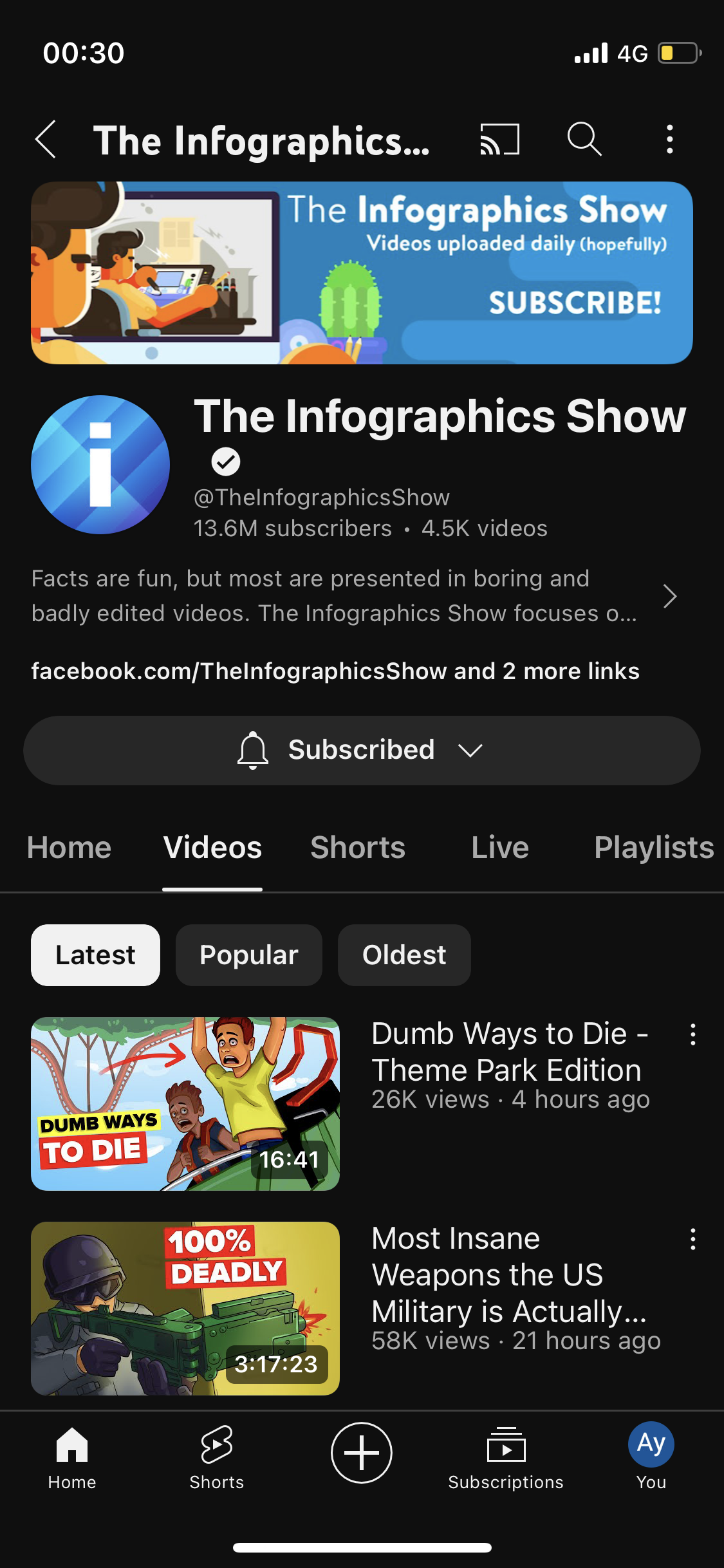Switch to the channel Shorts tab
The image size is (724, 1568).
(358, 847)
